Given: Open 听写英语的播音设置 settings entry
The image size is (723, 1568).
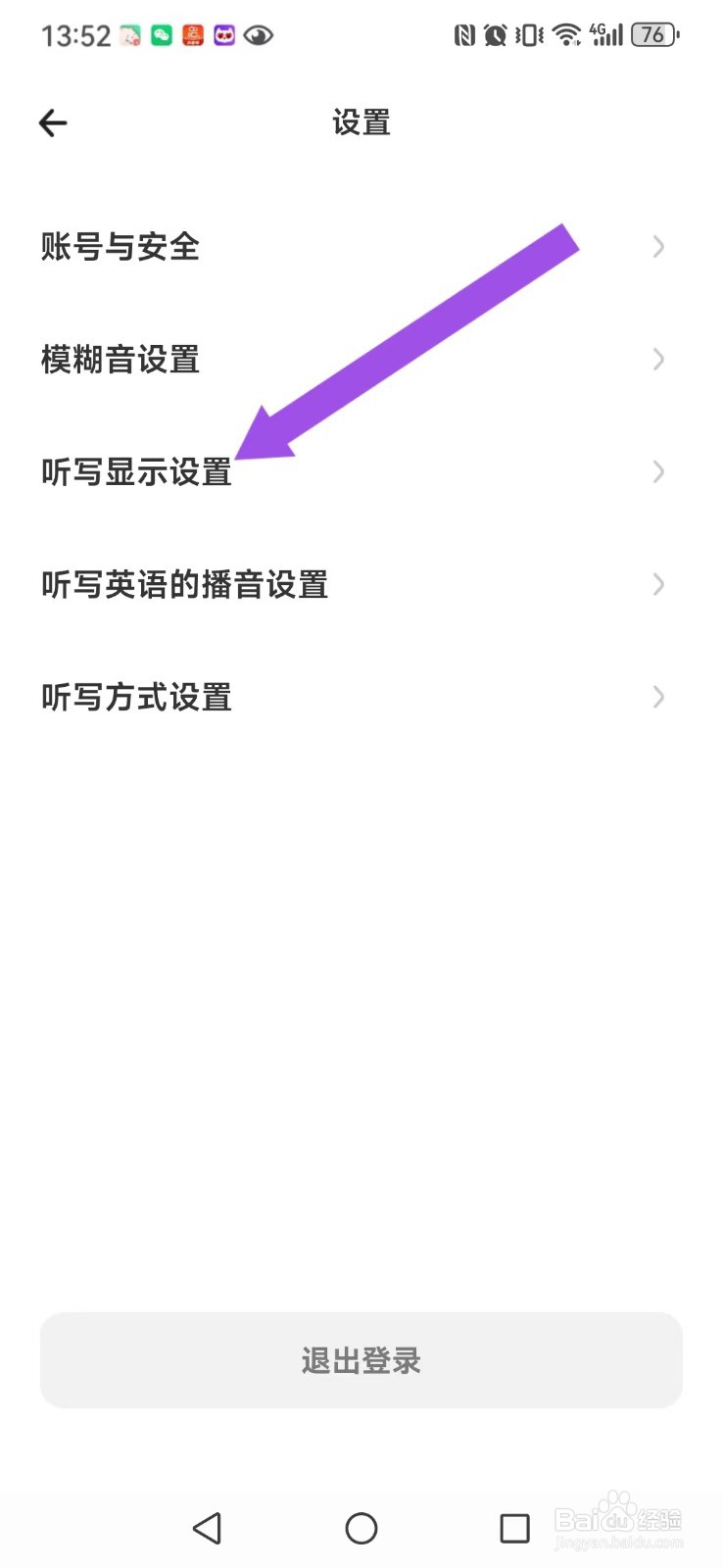Looking at the screenshot, I should [x=184, y=585].
